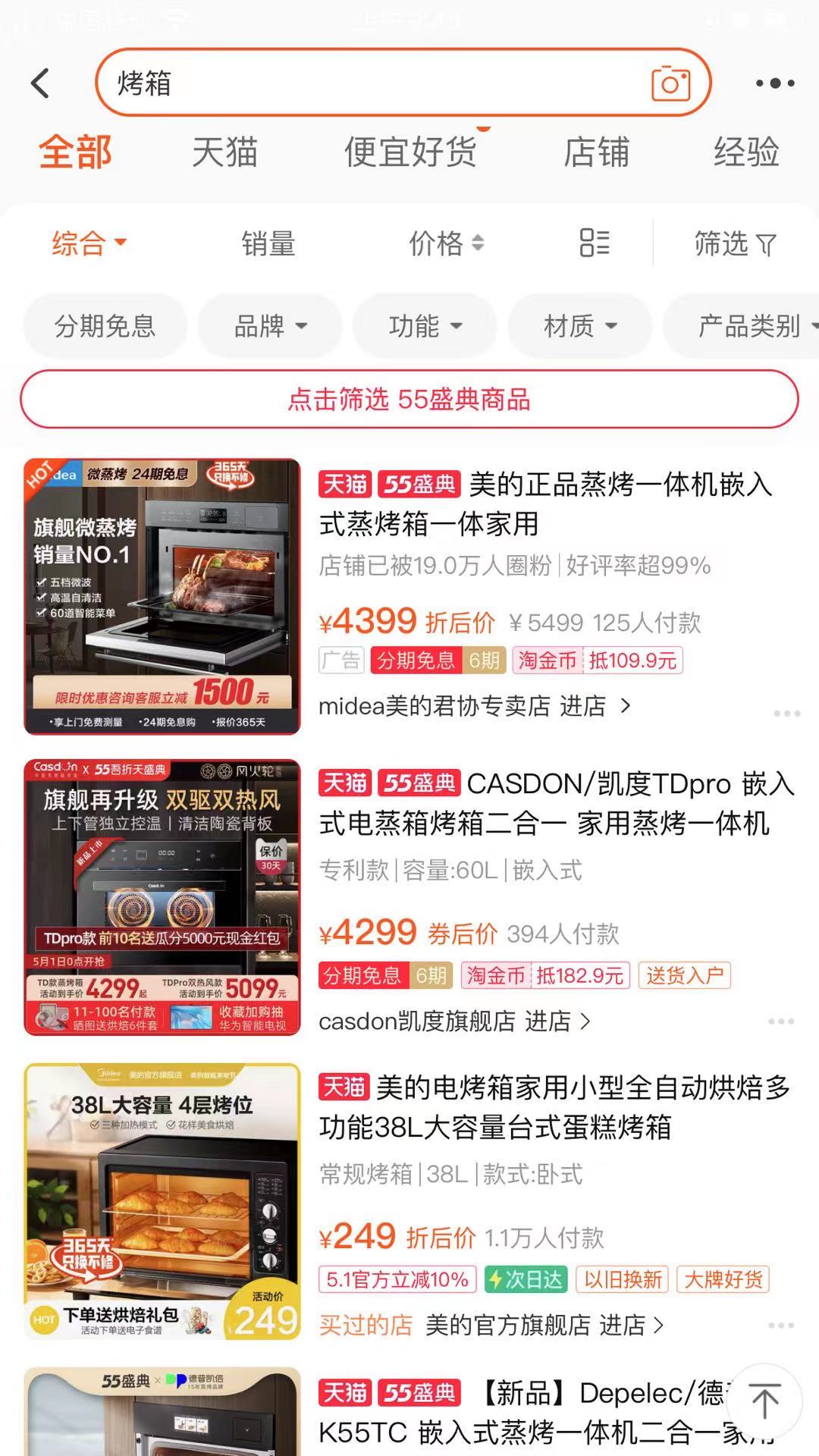Image resolution: width=819 pixels, height=1456 pixels.
Task: Open the 功能 function dropdown
Action: [x=423, y=325]
